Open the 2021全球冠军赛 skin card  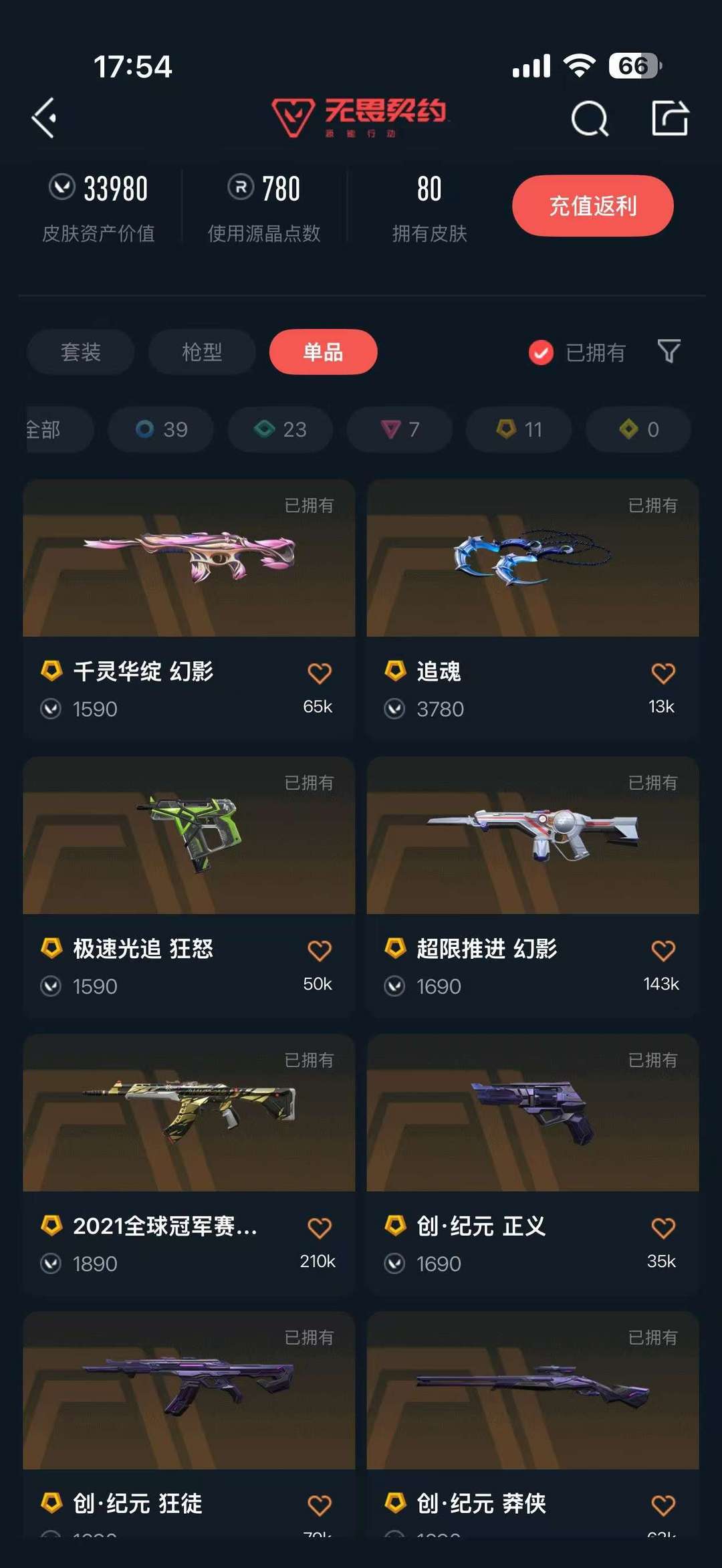pos(189,1163)
